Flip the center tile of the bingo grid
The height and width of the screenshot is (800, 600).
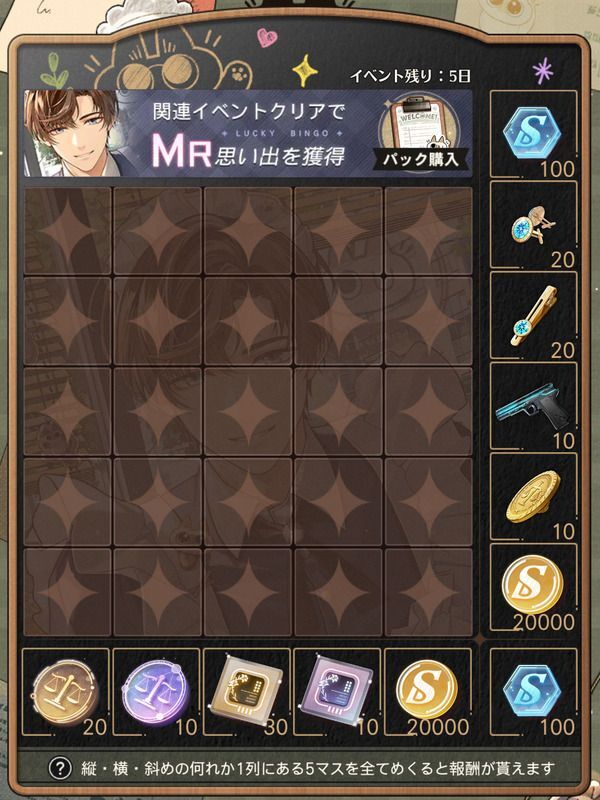pos(247,411)
